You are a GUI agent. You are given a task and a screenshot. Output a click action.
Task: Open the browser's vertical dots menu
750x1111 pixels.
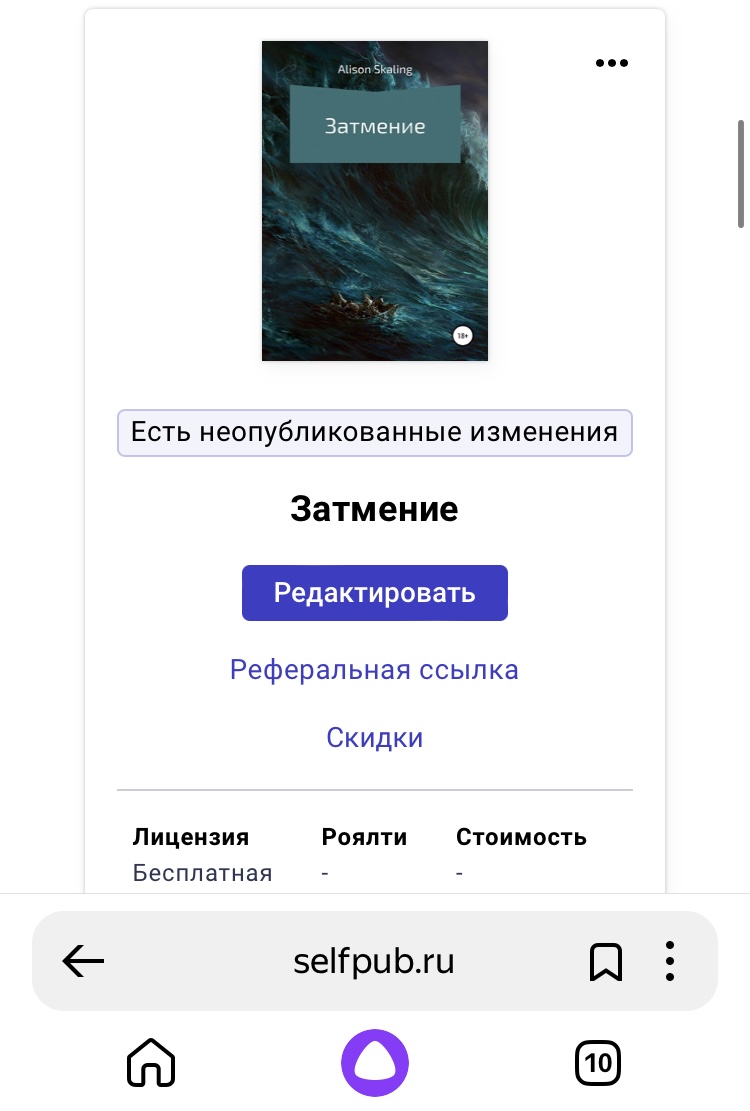pos(670,962)
